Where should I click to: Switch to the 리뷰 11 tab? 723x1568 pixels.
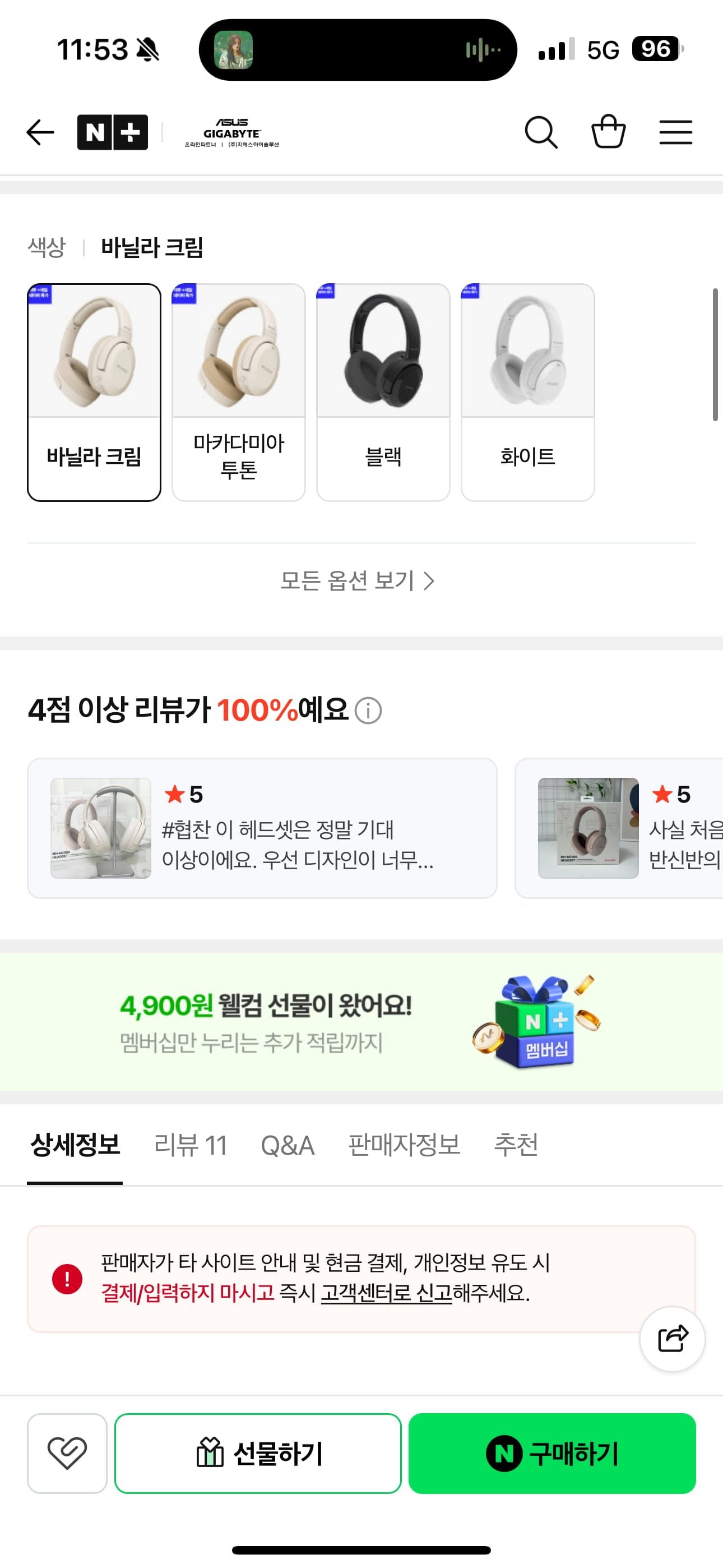pyautogui.click(x=191, y=1145)
